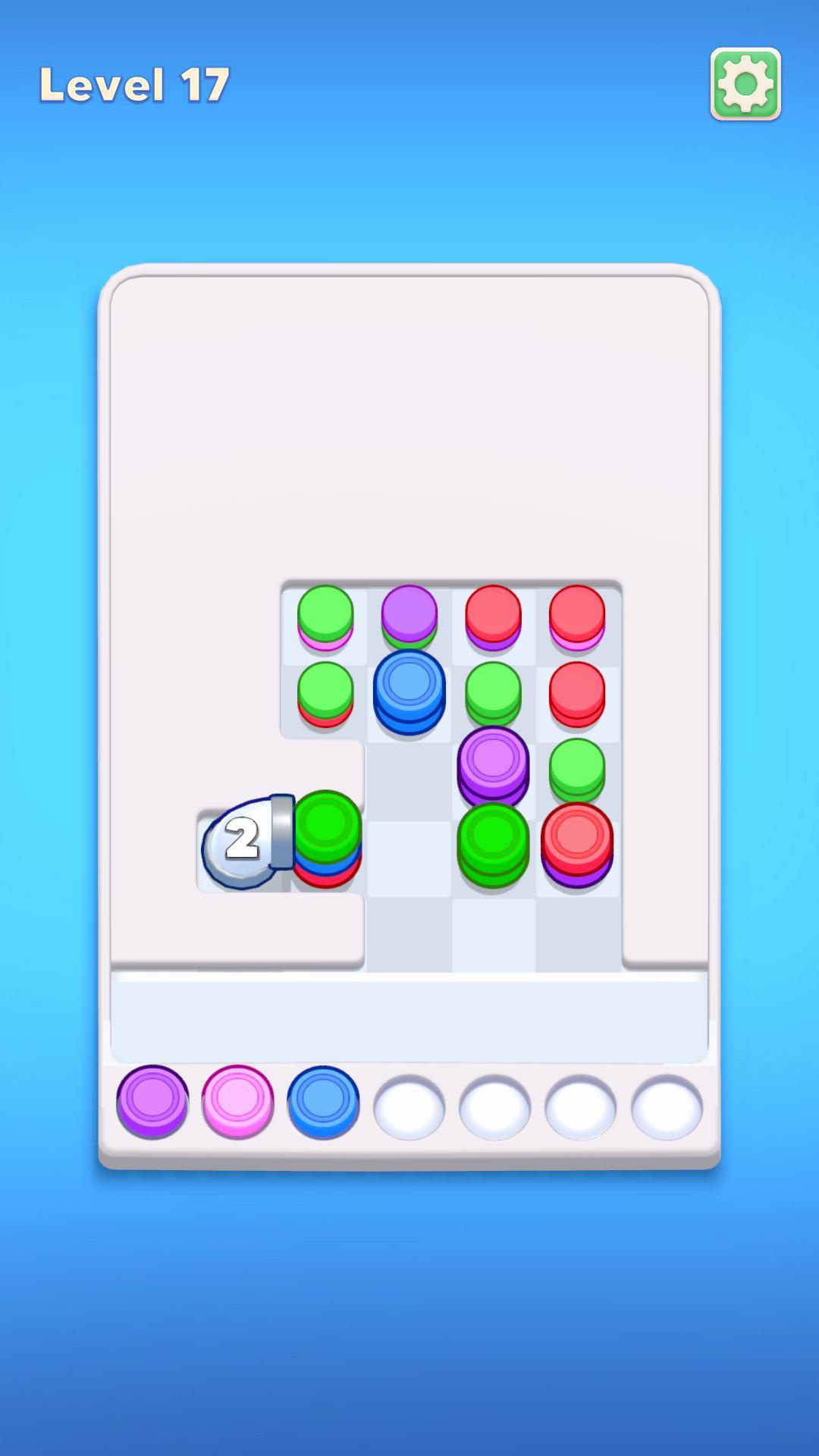Tap the blue disc stack
819x1456 pixels.
click(409, 690)
